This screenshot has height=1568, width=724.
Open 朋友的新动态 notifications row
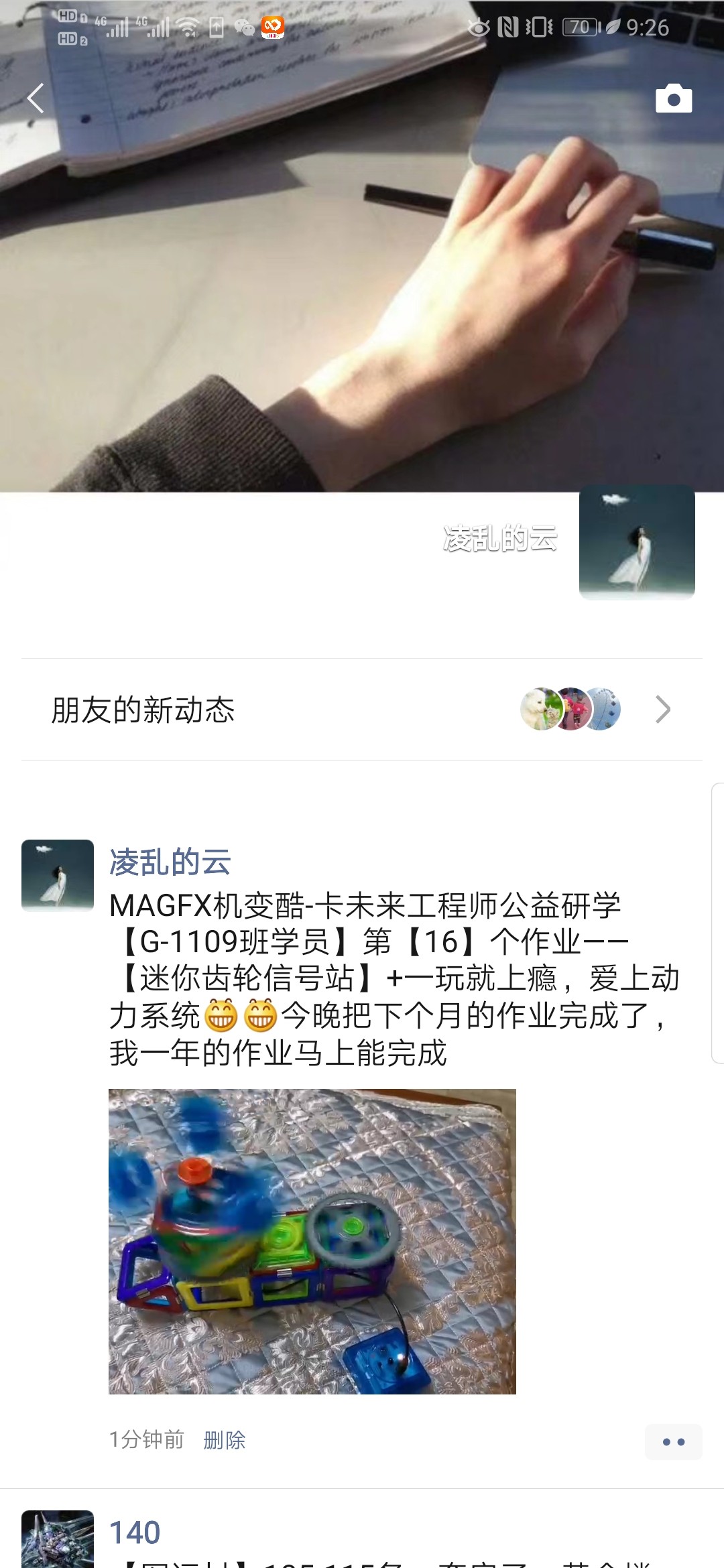362,710
